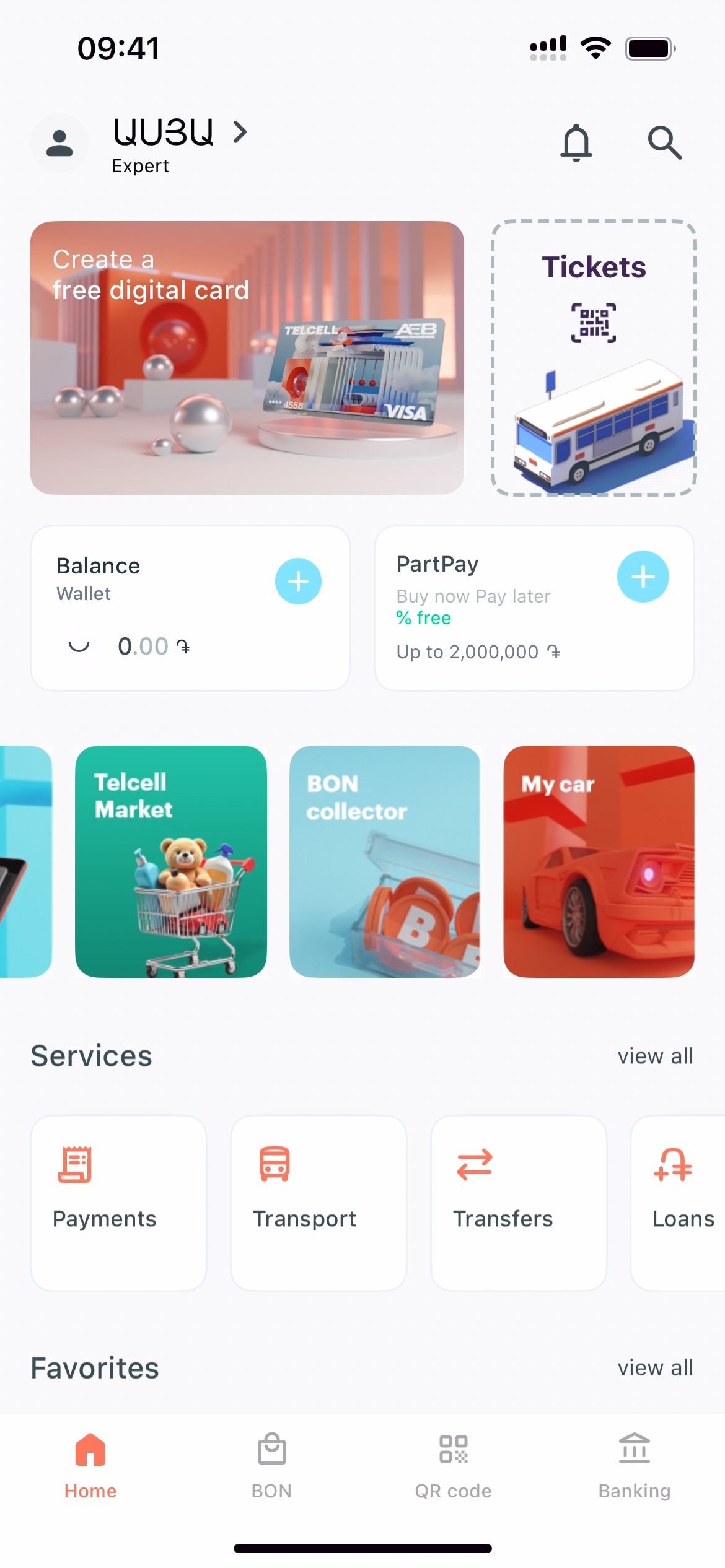View all Favorites
Image resolution: width=725 pixels, height=1568 pixels.
655,1367
